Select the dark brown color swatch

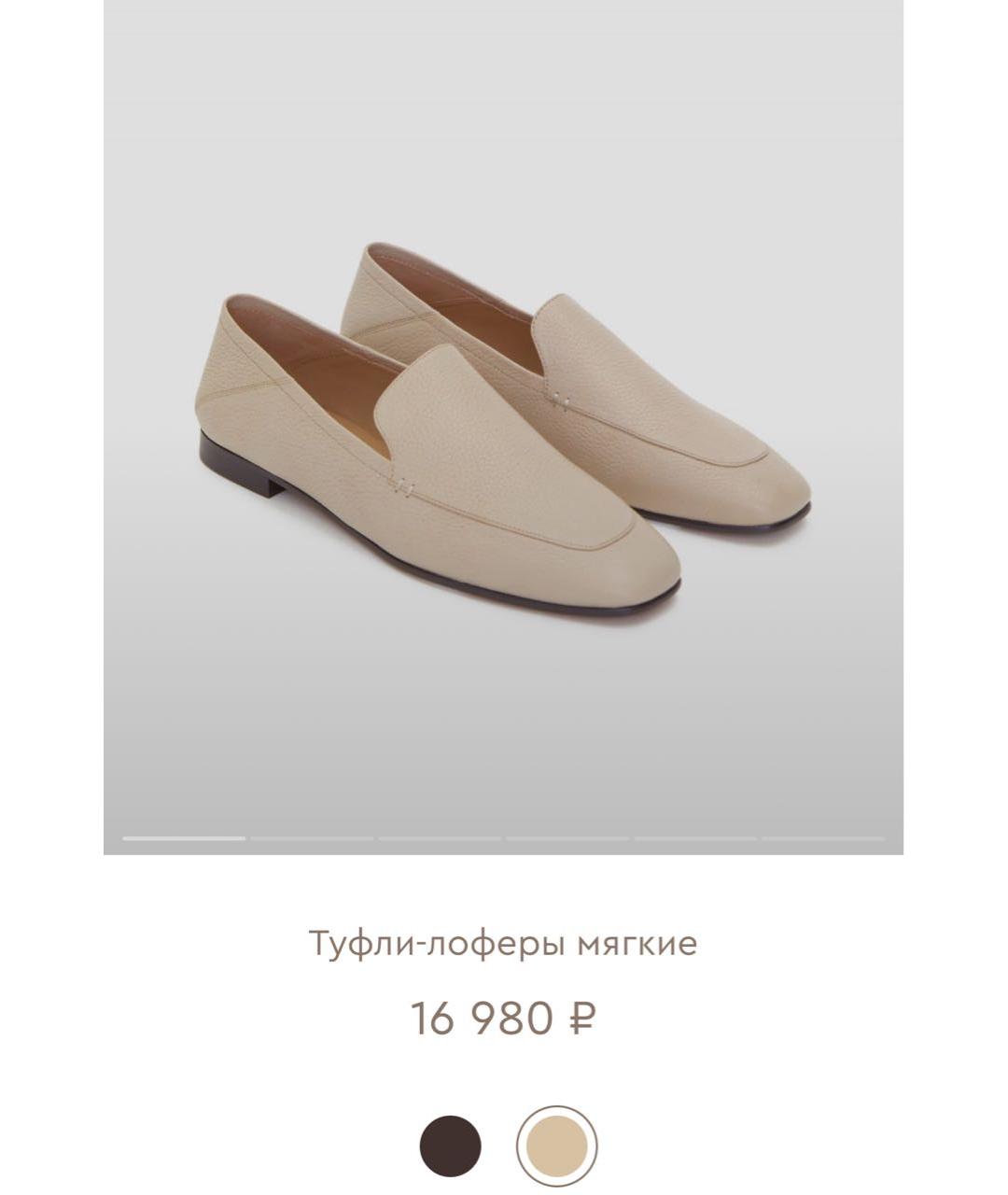point(451,1146)
